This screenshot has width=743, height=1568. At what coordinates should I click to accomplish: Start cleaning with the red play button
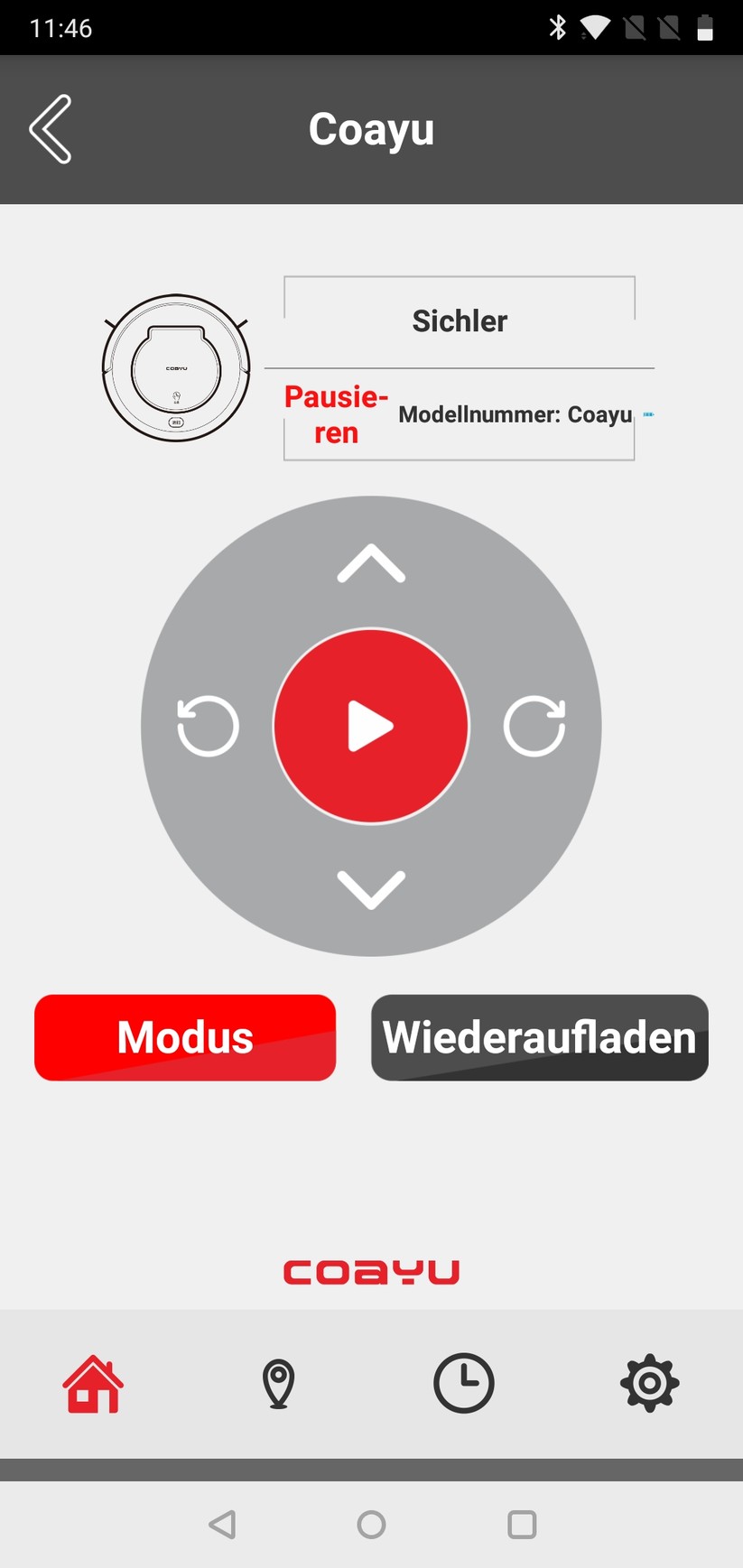(x=371, y=726)
